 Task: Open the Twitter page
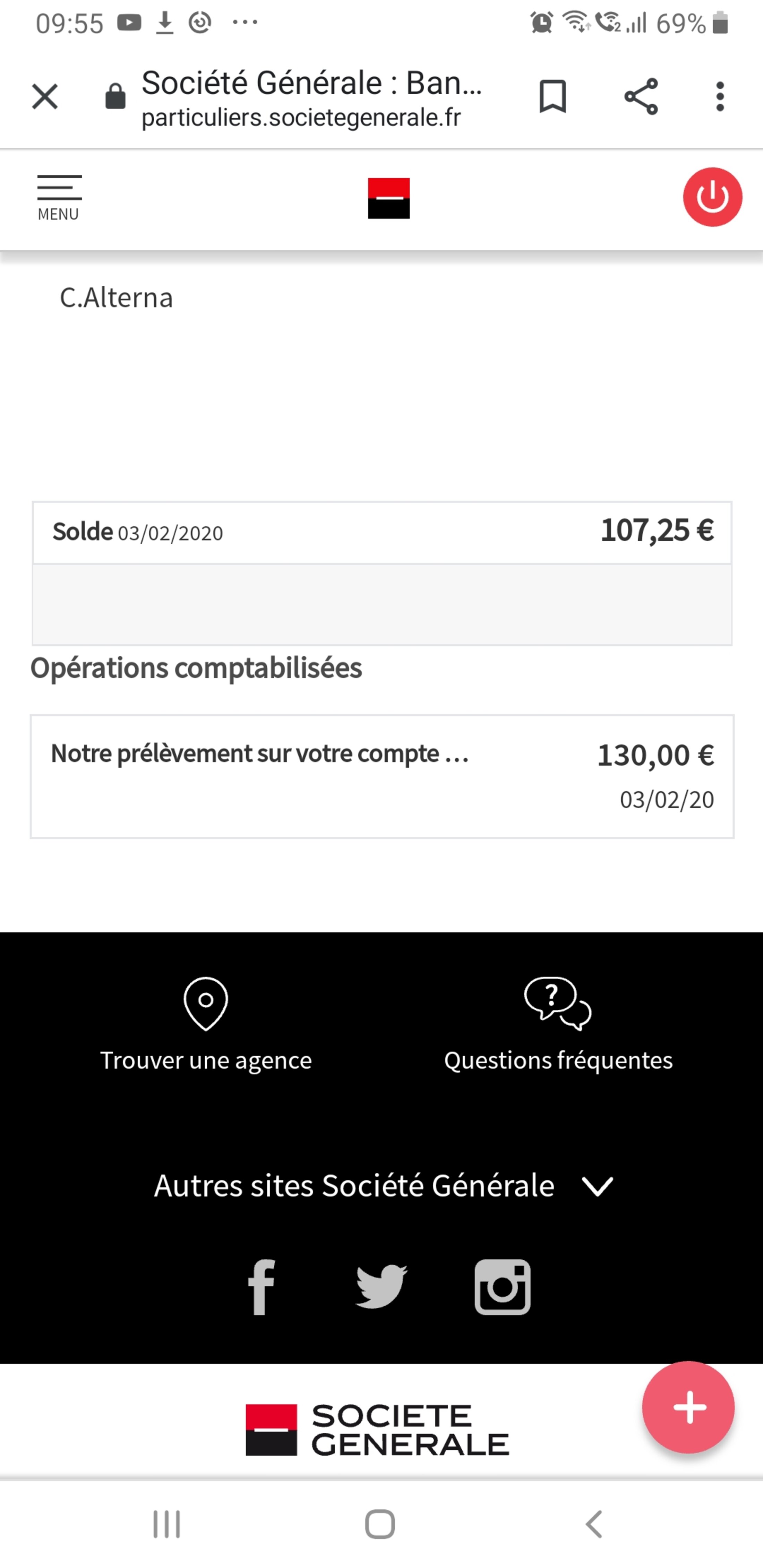381,1287
